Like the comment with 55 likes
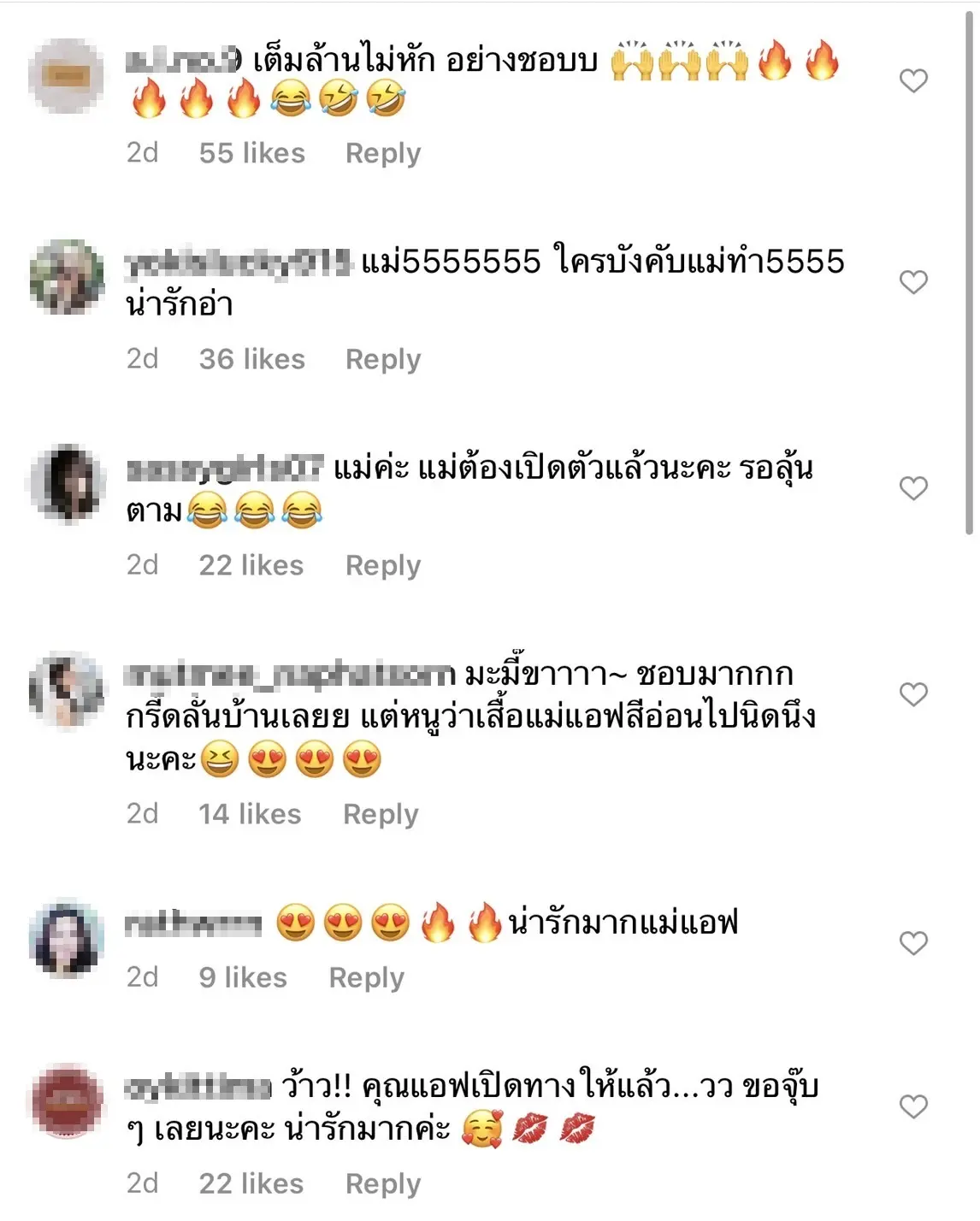Image resolution: width=980 pixels, height=1221 pixels. coord(913,81)
